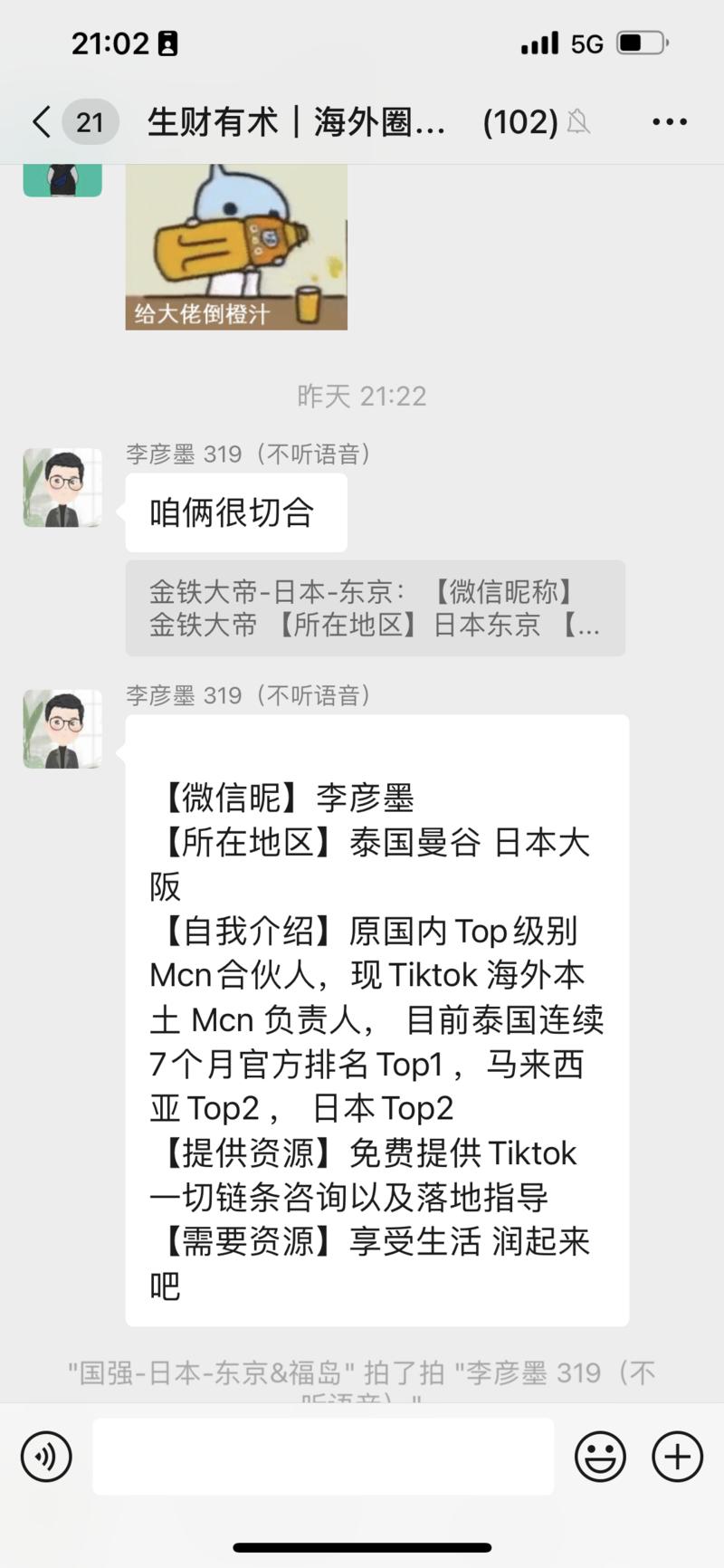The image size is (724, 1568).
Task: Open 李彦墨 319's profile avatar
Action: pos(61,731)
